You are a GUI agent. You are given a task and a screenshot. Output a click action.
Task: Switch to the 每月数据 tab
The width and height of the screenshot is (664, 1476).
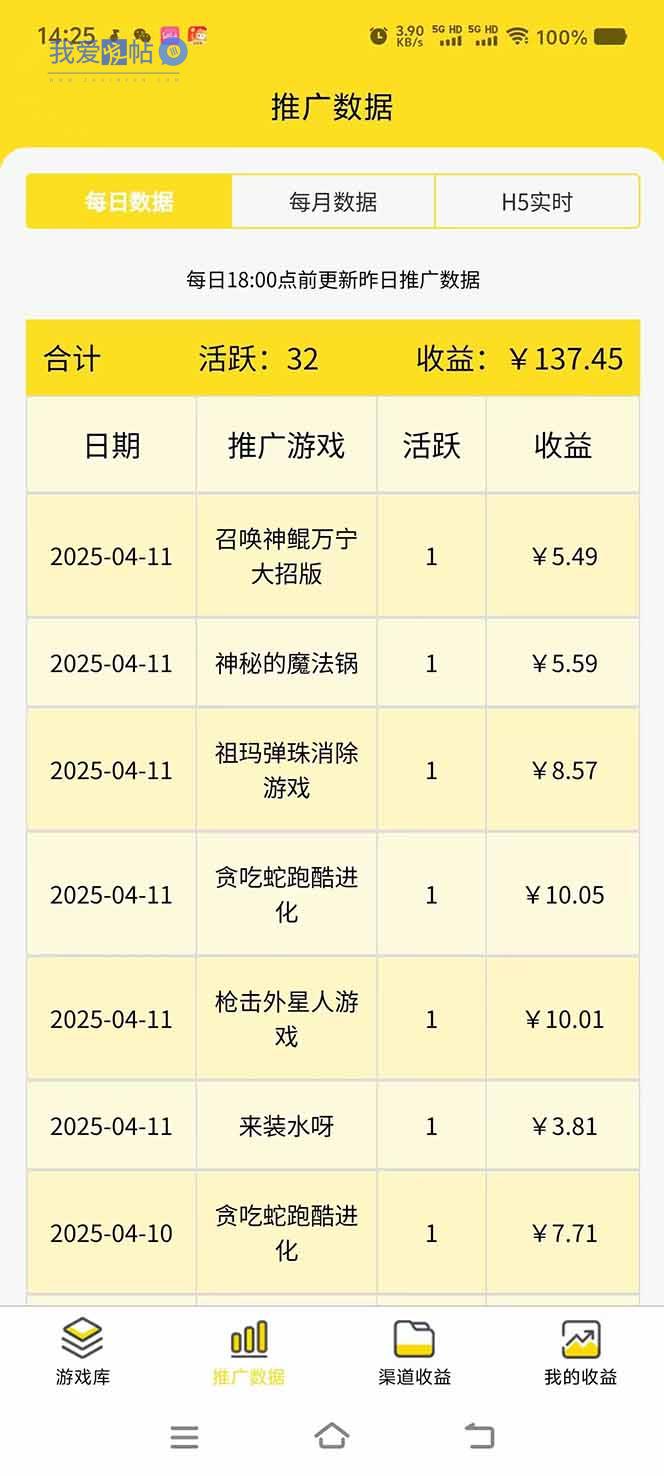(333, 202)
